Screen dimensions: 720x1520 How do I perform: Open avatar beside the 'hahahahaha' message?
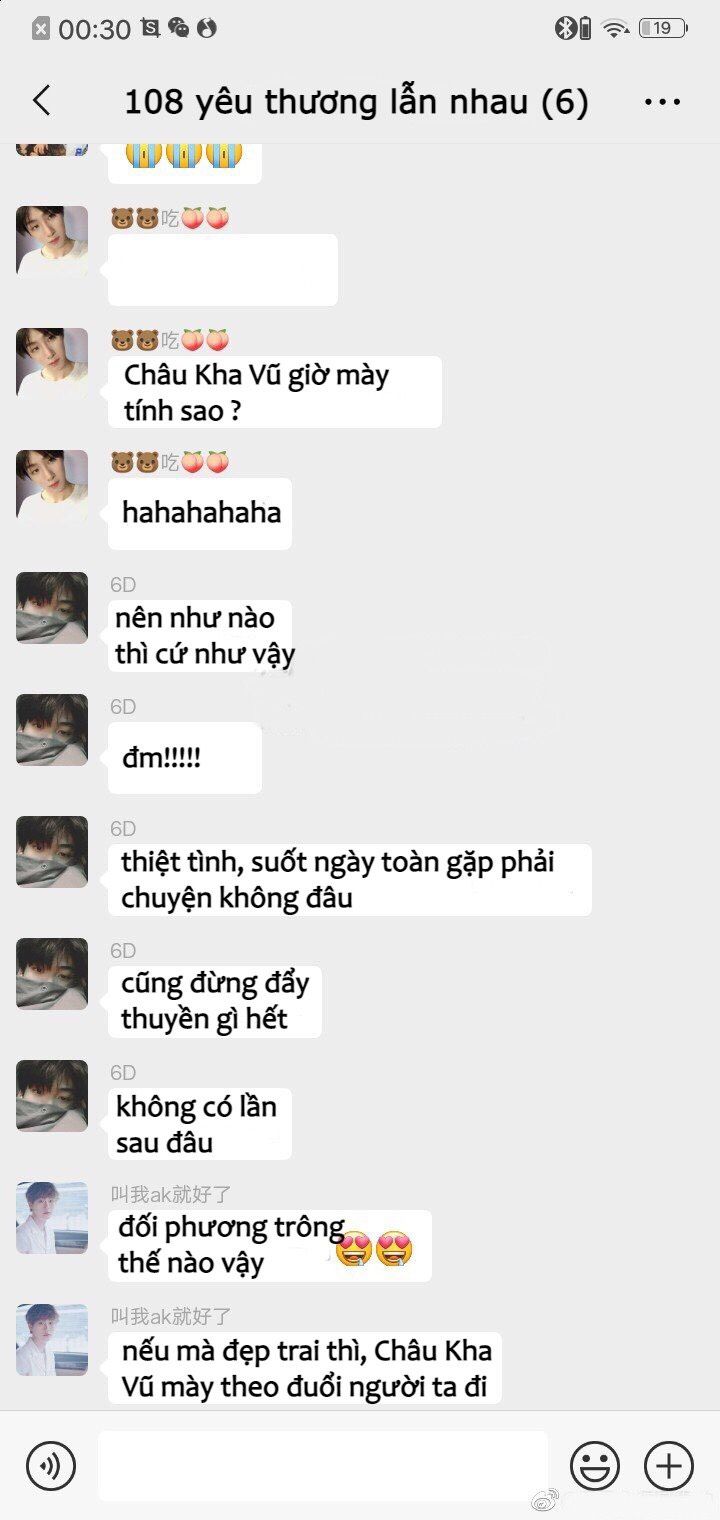[x=52, y=486]
